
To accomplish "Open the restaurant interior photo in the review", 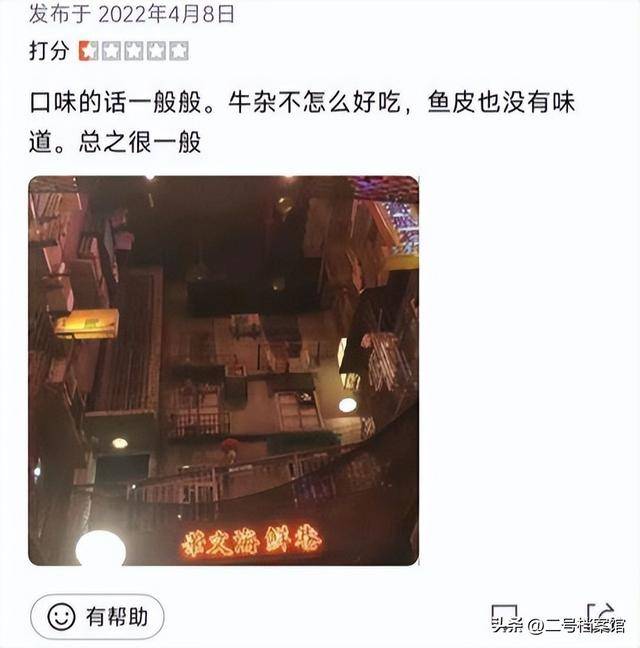I will click(x=223, y=370).
